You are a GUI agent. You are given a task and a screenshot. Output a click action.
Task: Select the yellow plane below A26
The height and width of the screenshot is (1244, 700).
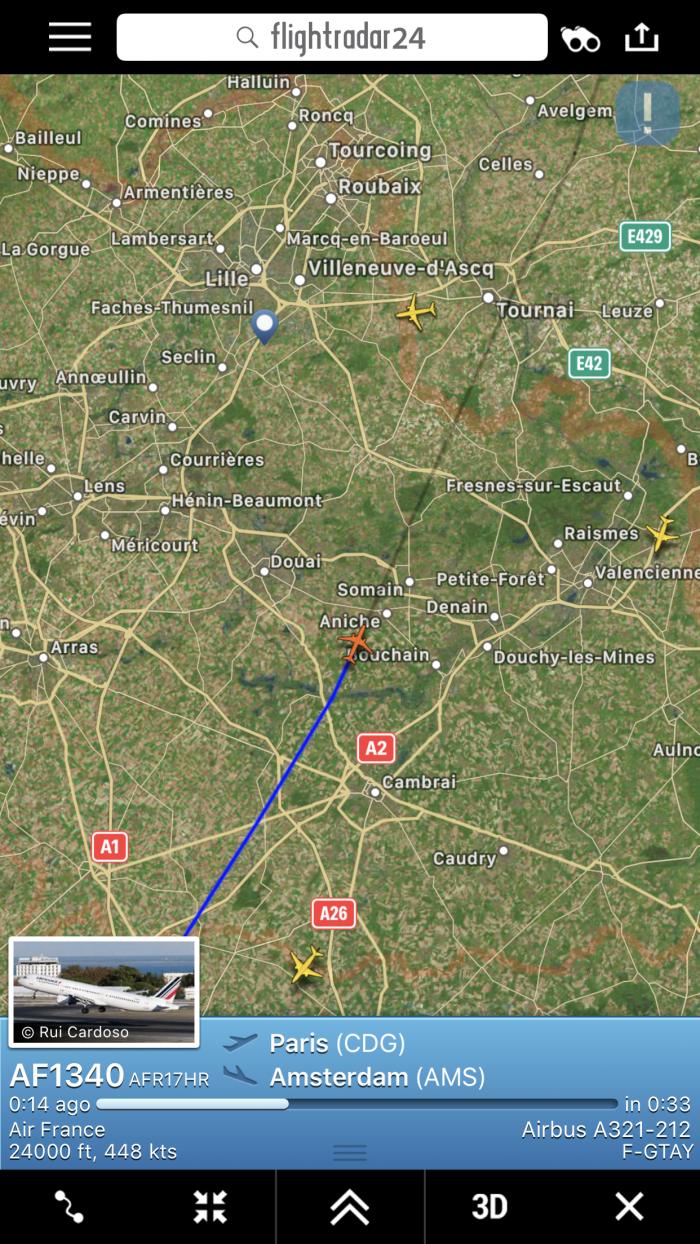pyautogui.click(x=306, y=964)
